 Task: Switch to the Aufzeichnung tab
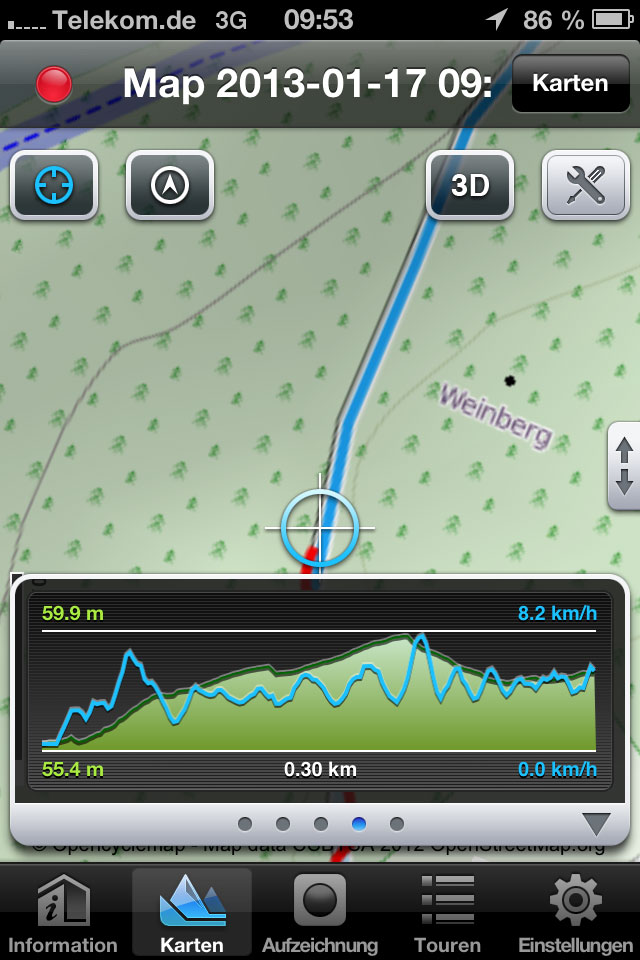319,912
